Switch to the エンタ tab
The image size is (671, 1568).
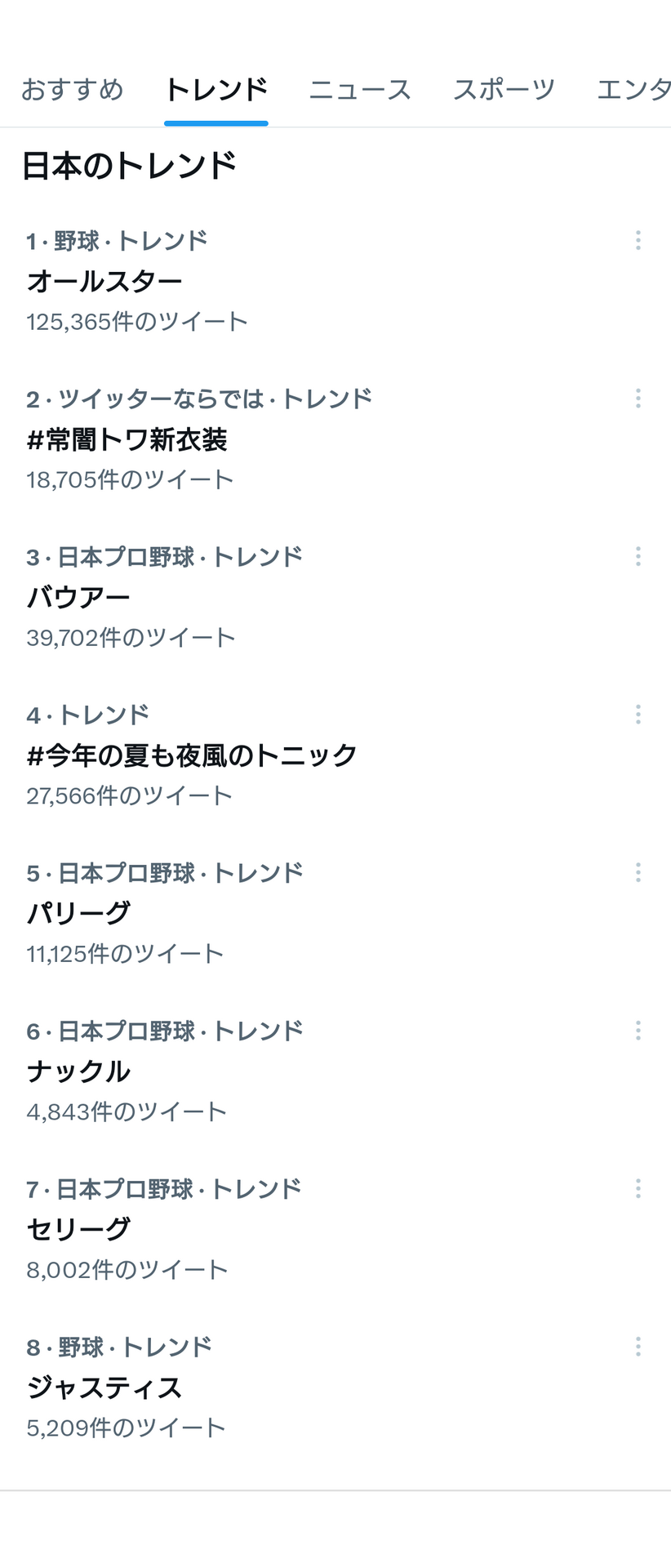[633, 89]
